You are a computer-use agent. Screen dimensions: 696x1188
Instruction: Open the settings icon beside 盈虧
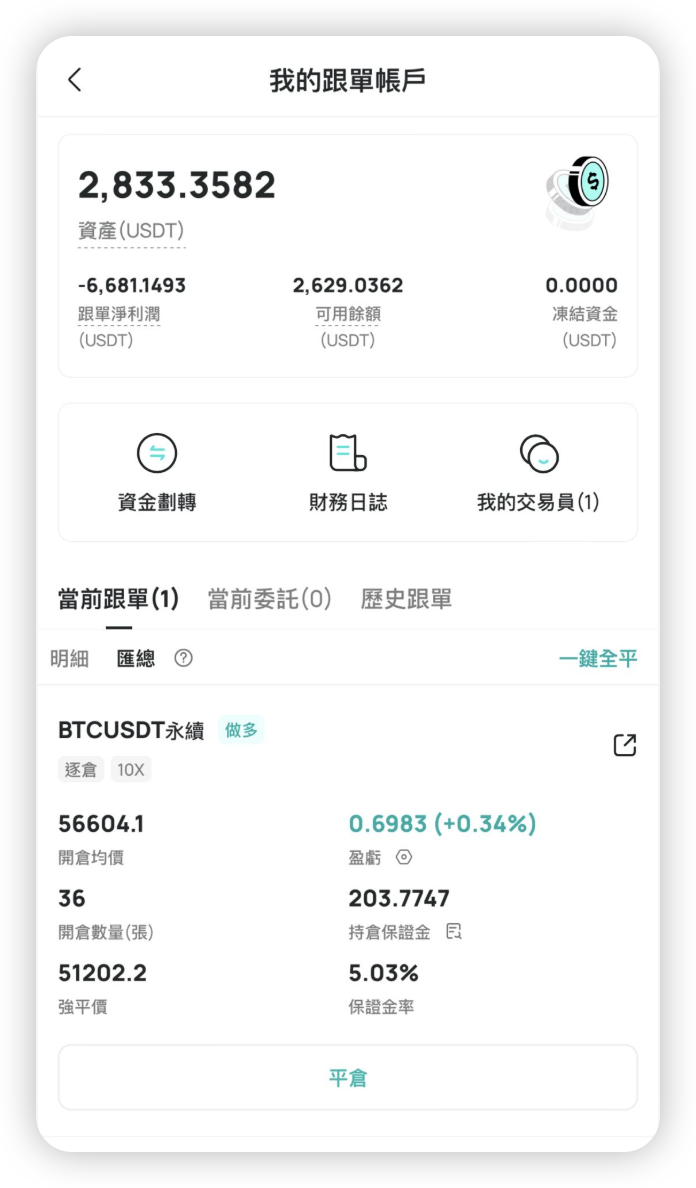404,858
